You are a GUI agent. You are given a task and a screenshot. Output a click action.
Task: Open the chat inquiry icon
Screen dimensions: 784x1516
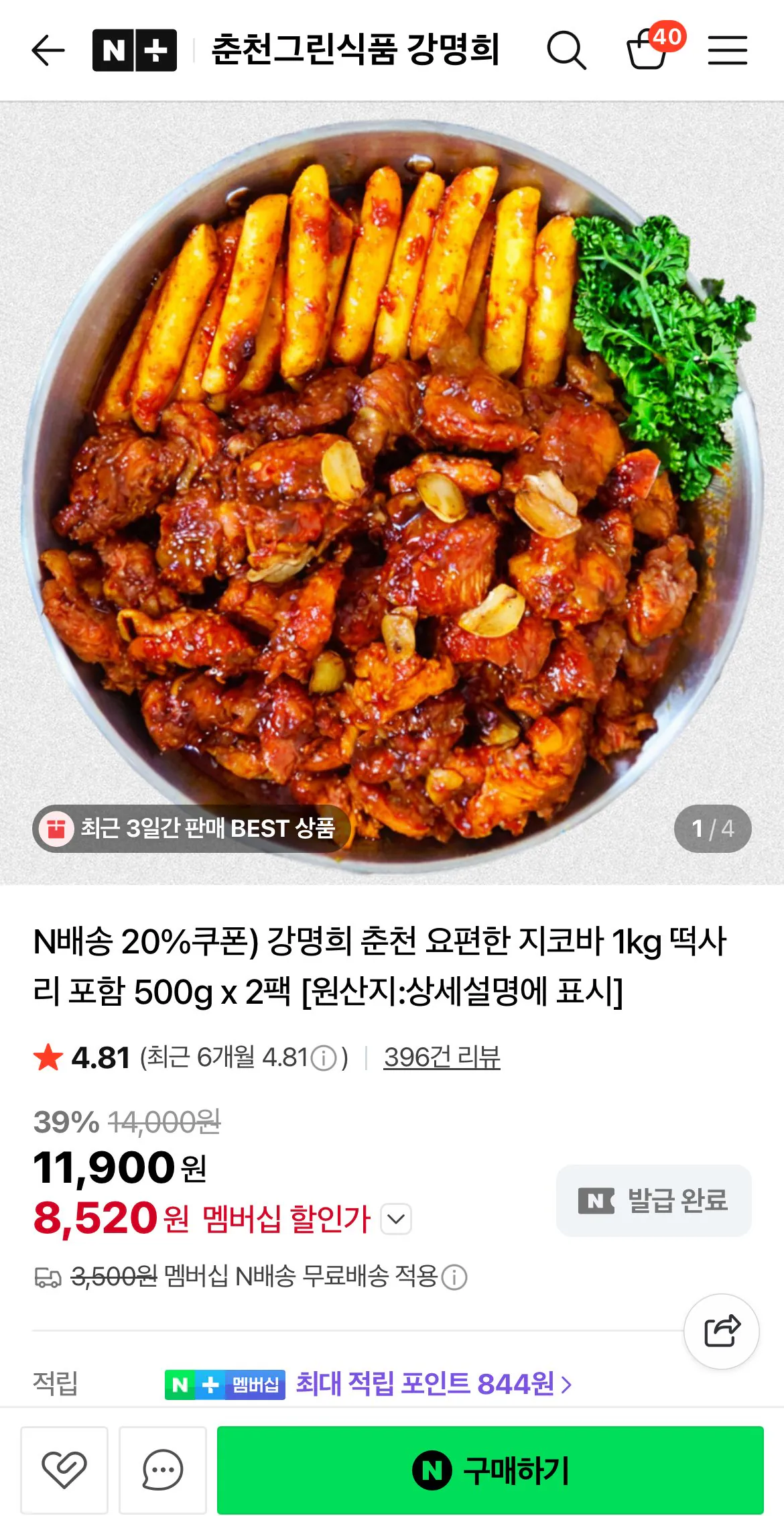161,1468
